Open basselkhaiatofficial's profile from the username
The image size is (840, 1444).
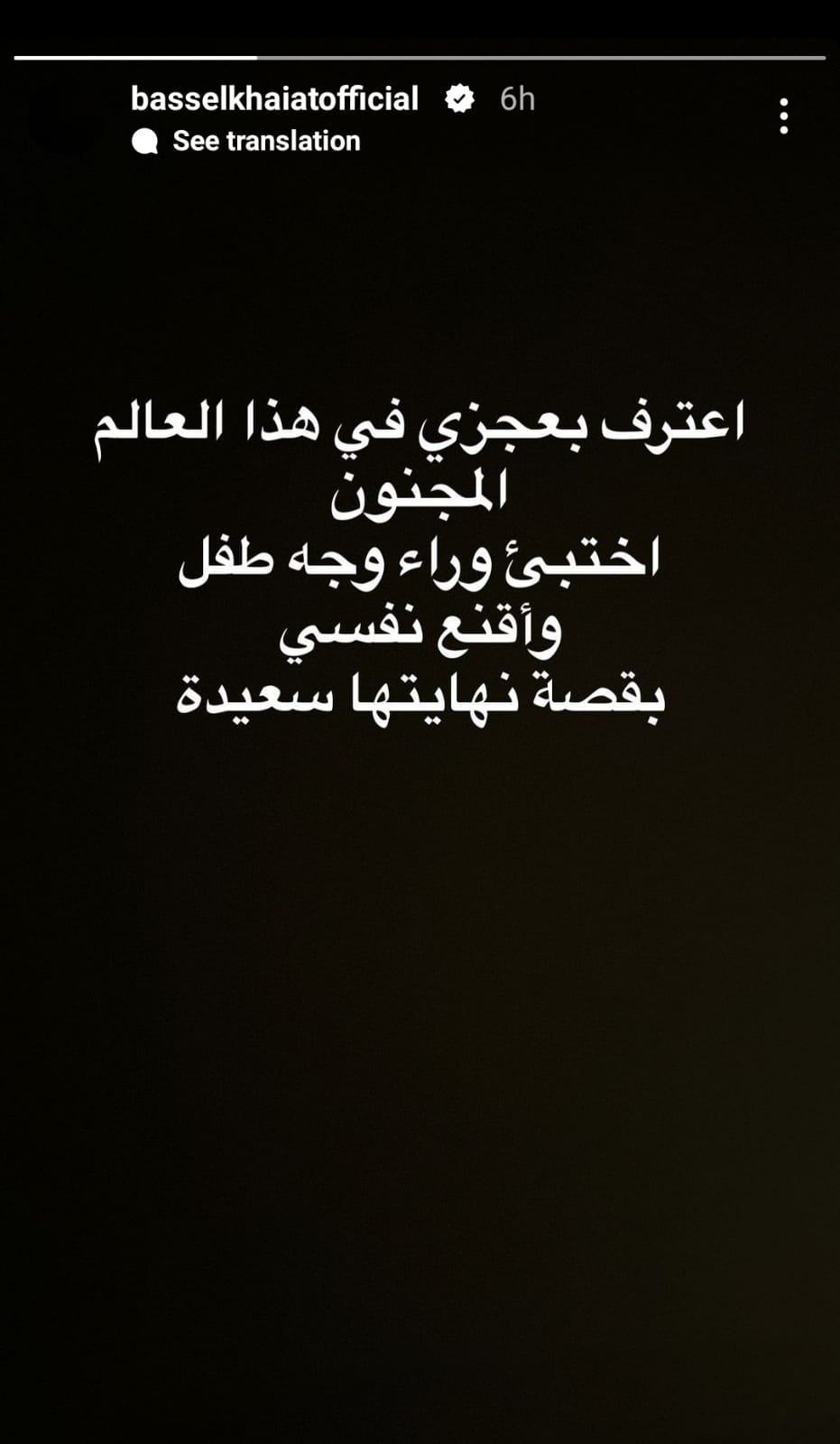click(x=274, y=98)
